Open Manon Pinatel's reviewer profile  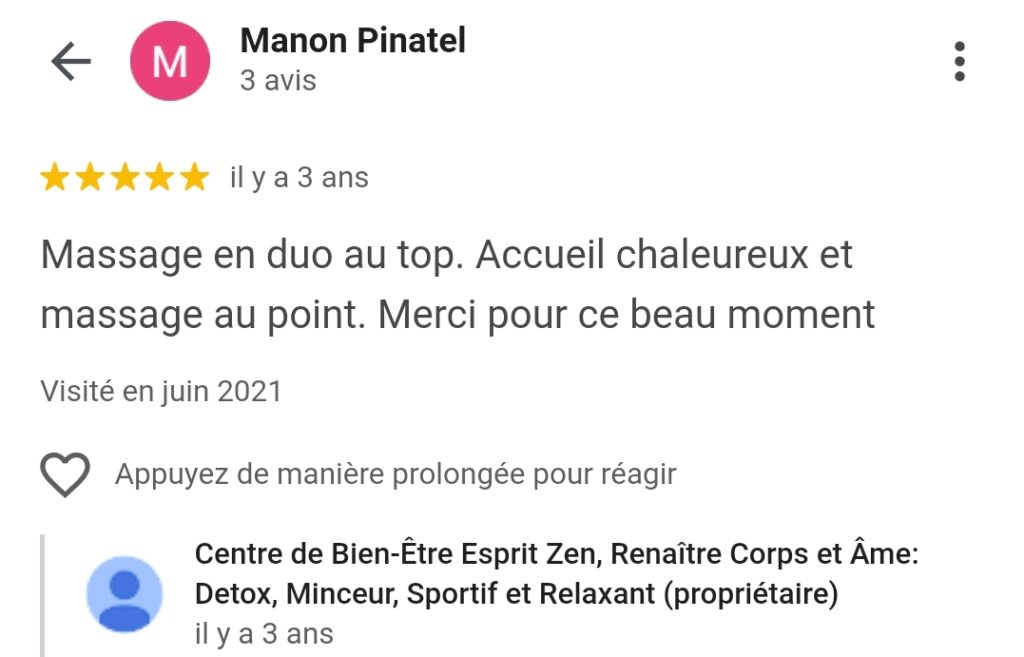(352, 42)
